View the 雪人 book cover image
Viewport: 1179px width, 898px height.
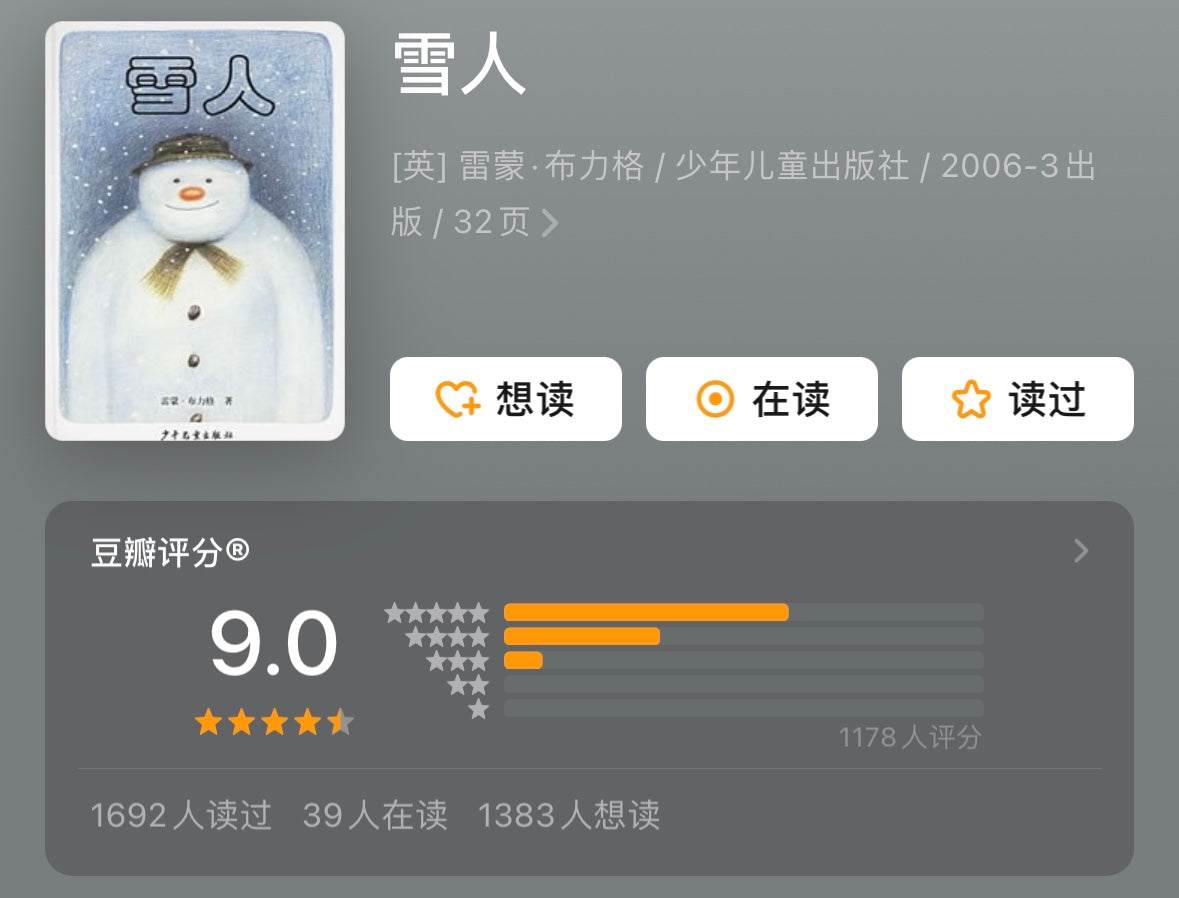[195, 231]
